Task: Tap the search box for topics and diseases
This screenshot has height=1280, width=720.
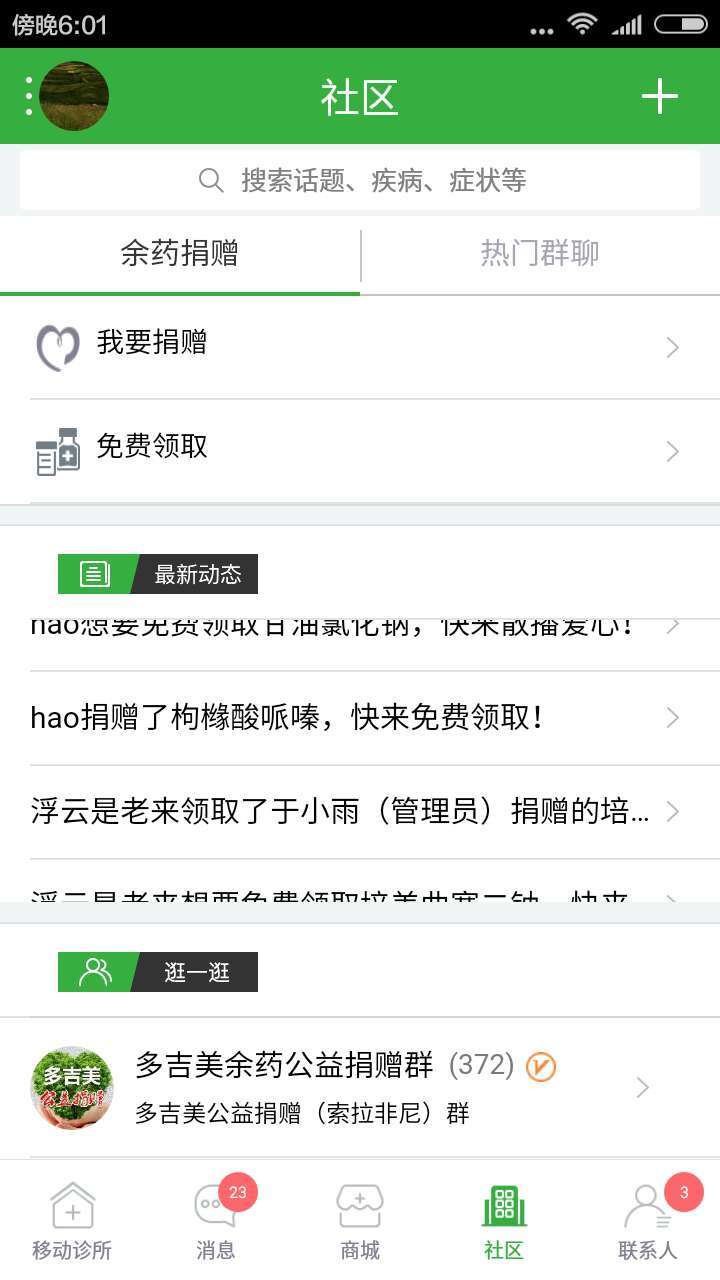Action: (360, 180)
